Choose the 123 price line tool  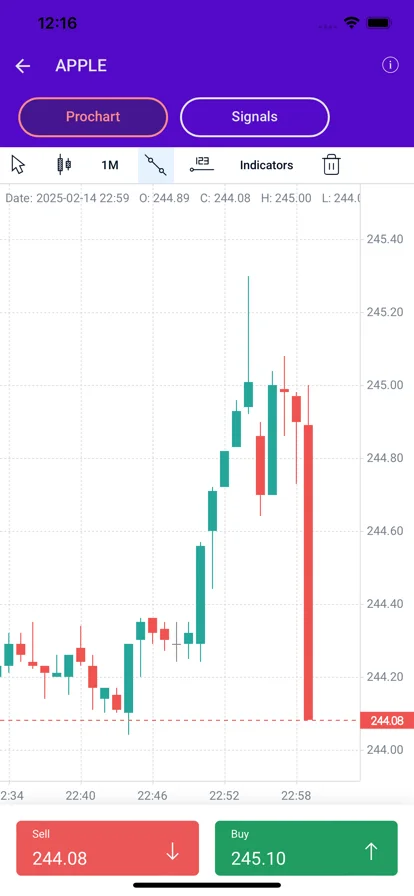pyautogui.click(x=202, y=164)
